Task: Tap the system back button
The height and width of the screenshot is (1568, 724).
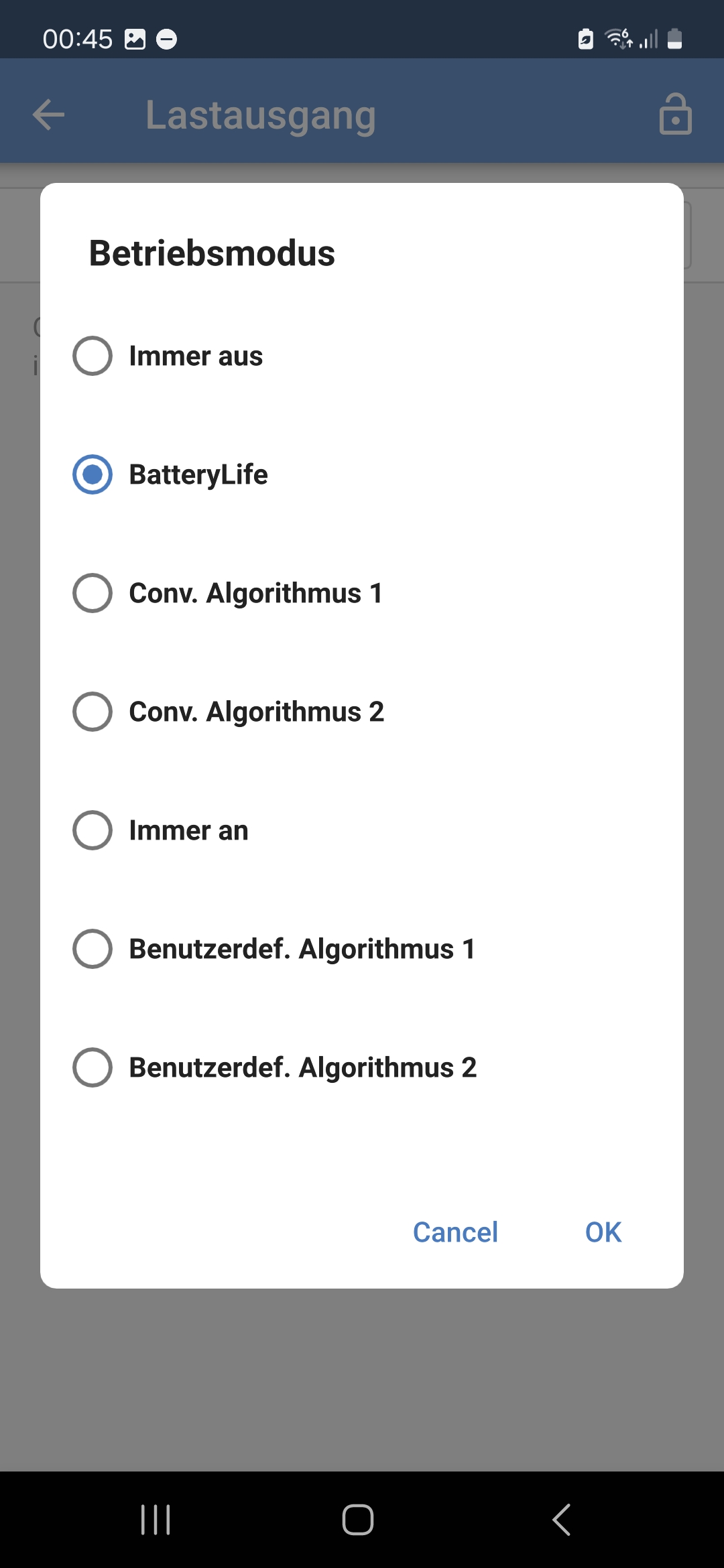Action: pos(562,1519)
